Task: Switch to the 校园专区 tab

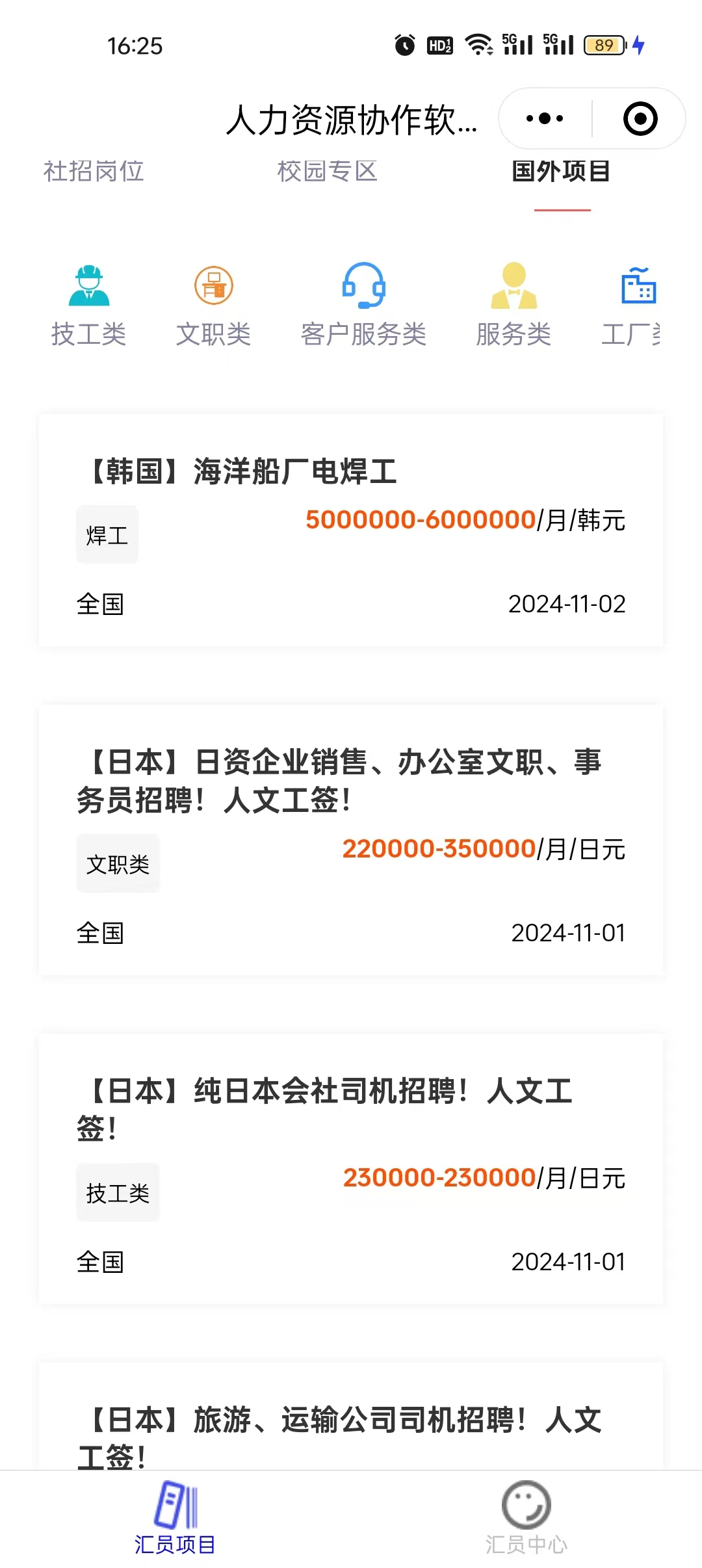Action: click(x=327, y=172)
